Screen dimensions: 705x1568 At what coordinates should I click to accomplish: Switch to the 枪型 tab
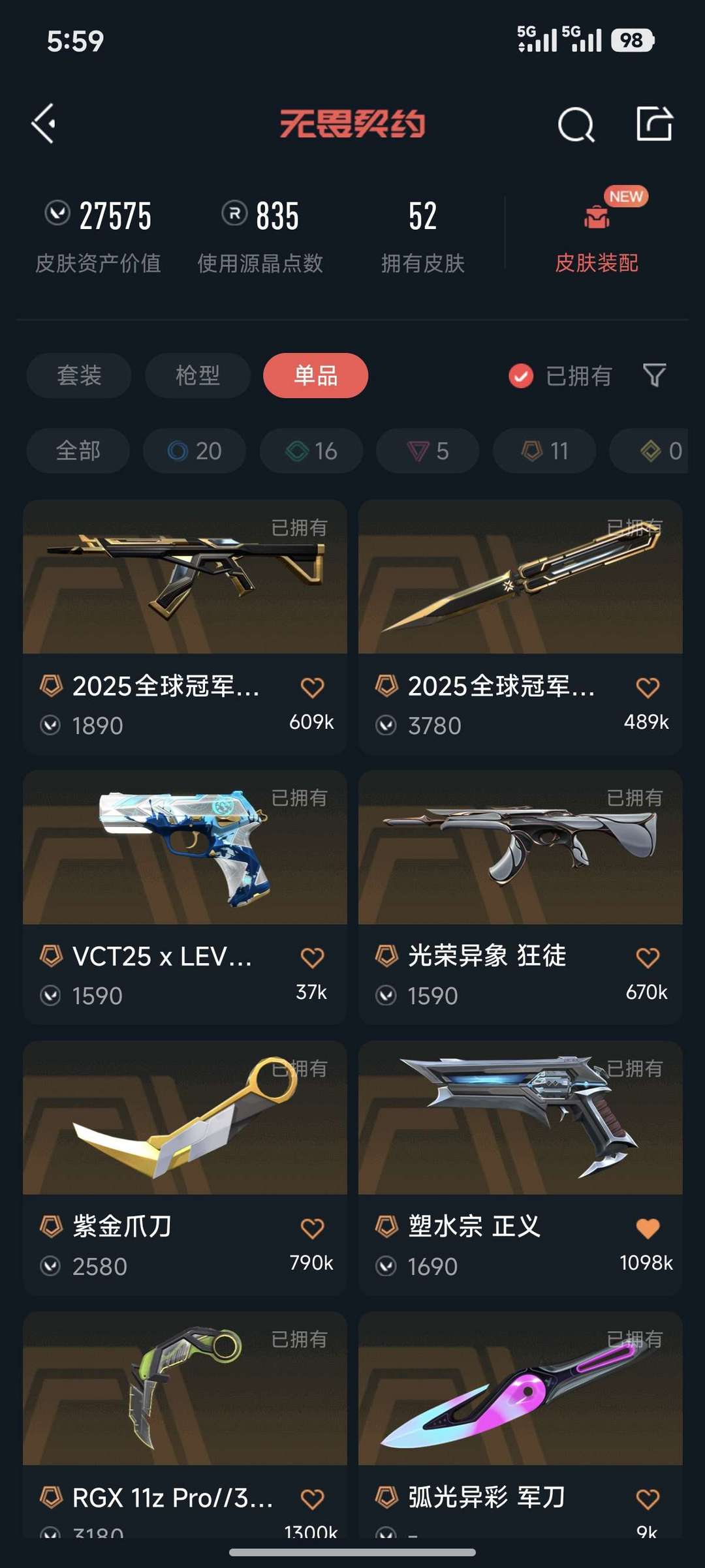click(x=198, y=375)
